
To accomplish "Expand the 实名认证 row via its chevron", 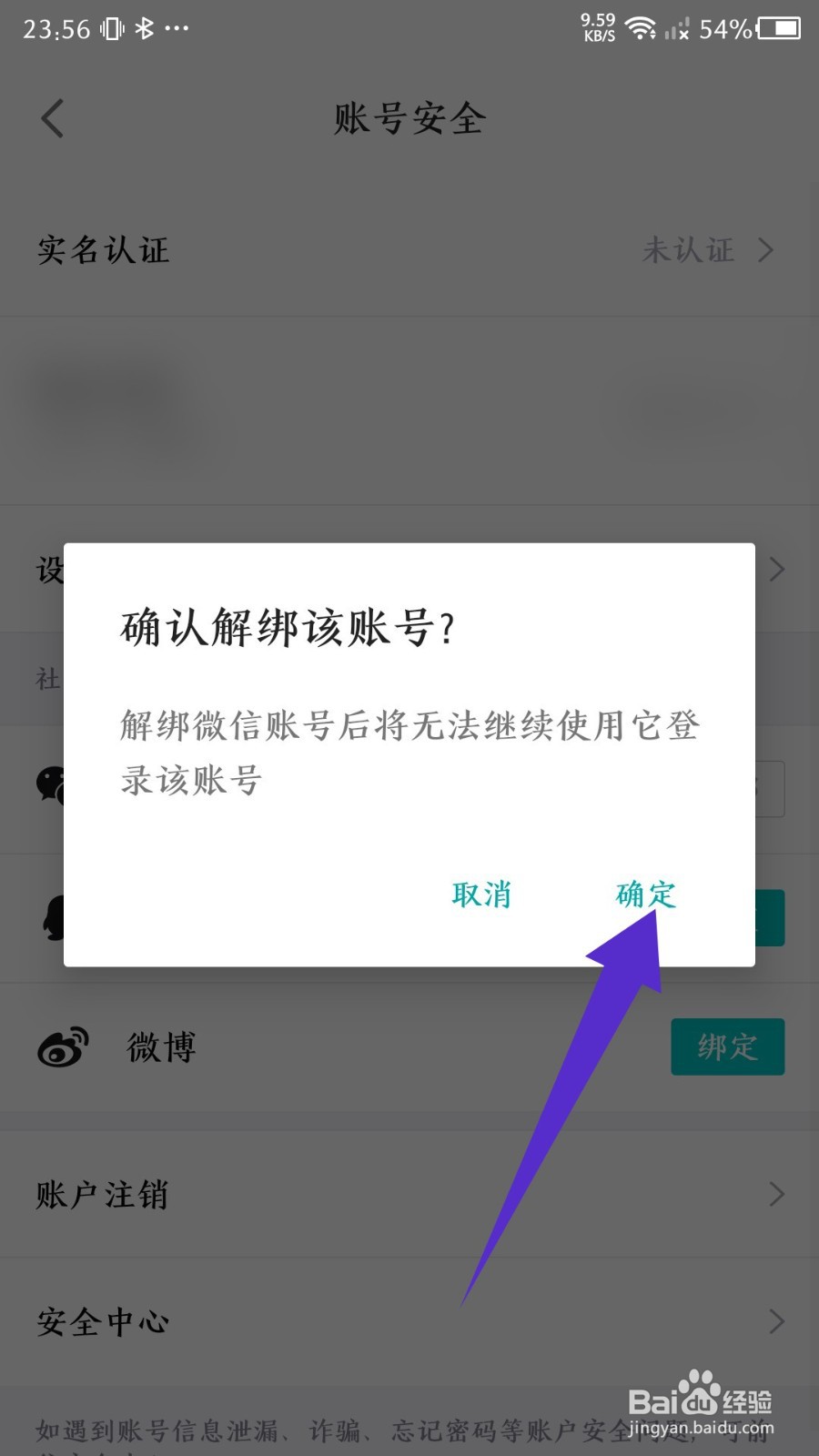I will click(767, 250).
